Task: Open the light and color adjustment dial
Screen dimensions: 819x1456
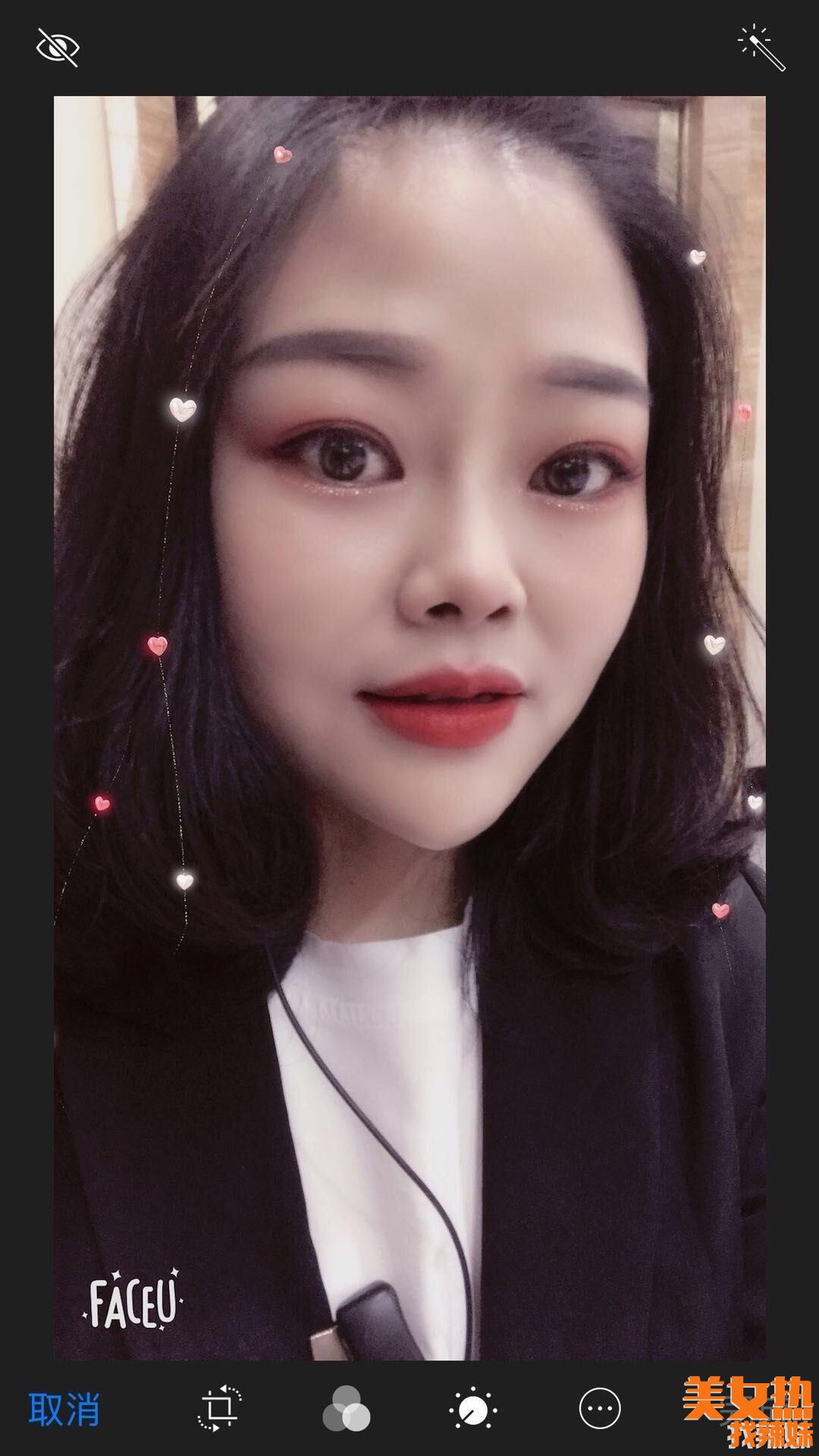Action: click(473, 1408)
